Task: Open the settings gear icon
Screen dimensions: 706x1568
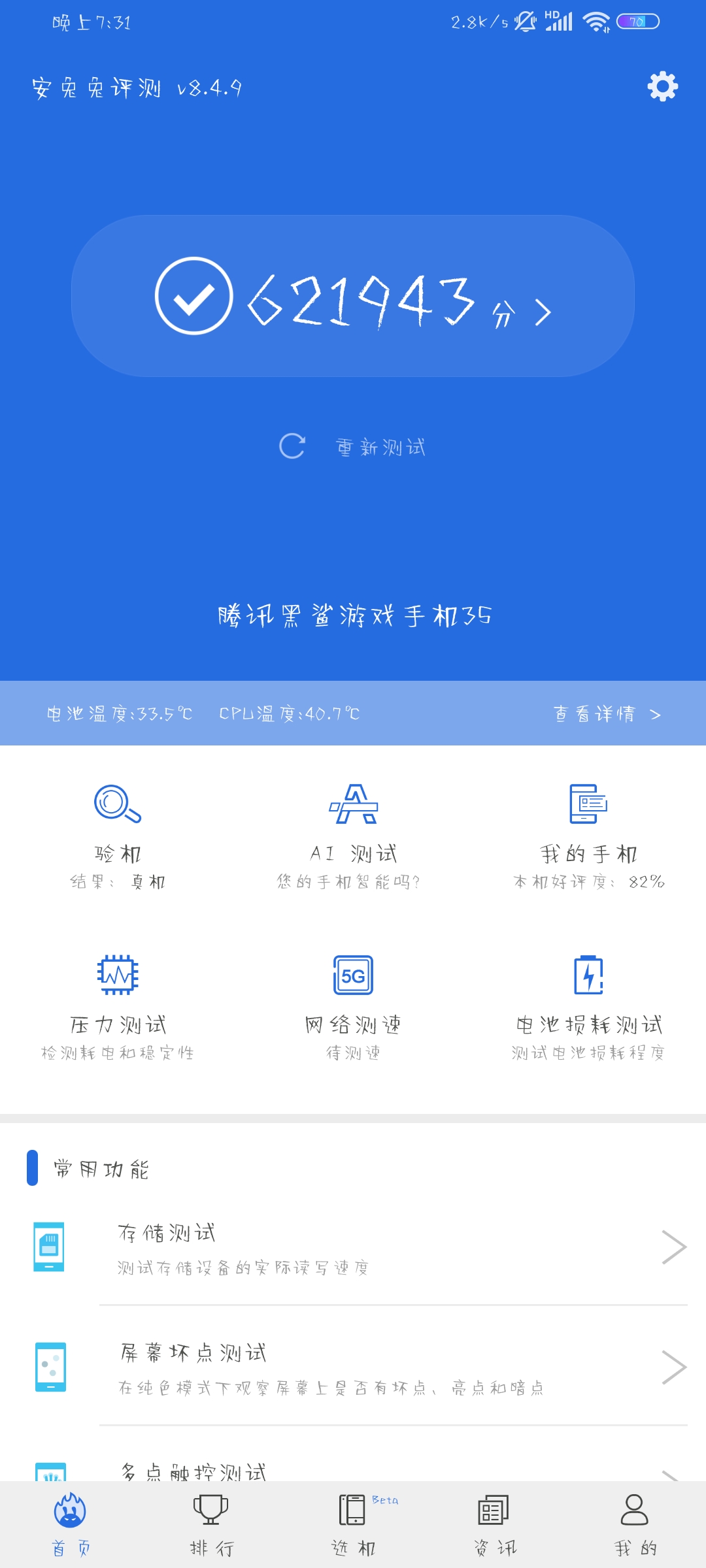Action: pos(662,86)
